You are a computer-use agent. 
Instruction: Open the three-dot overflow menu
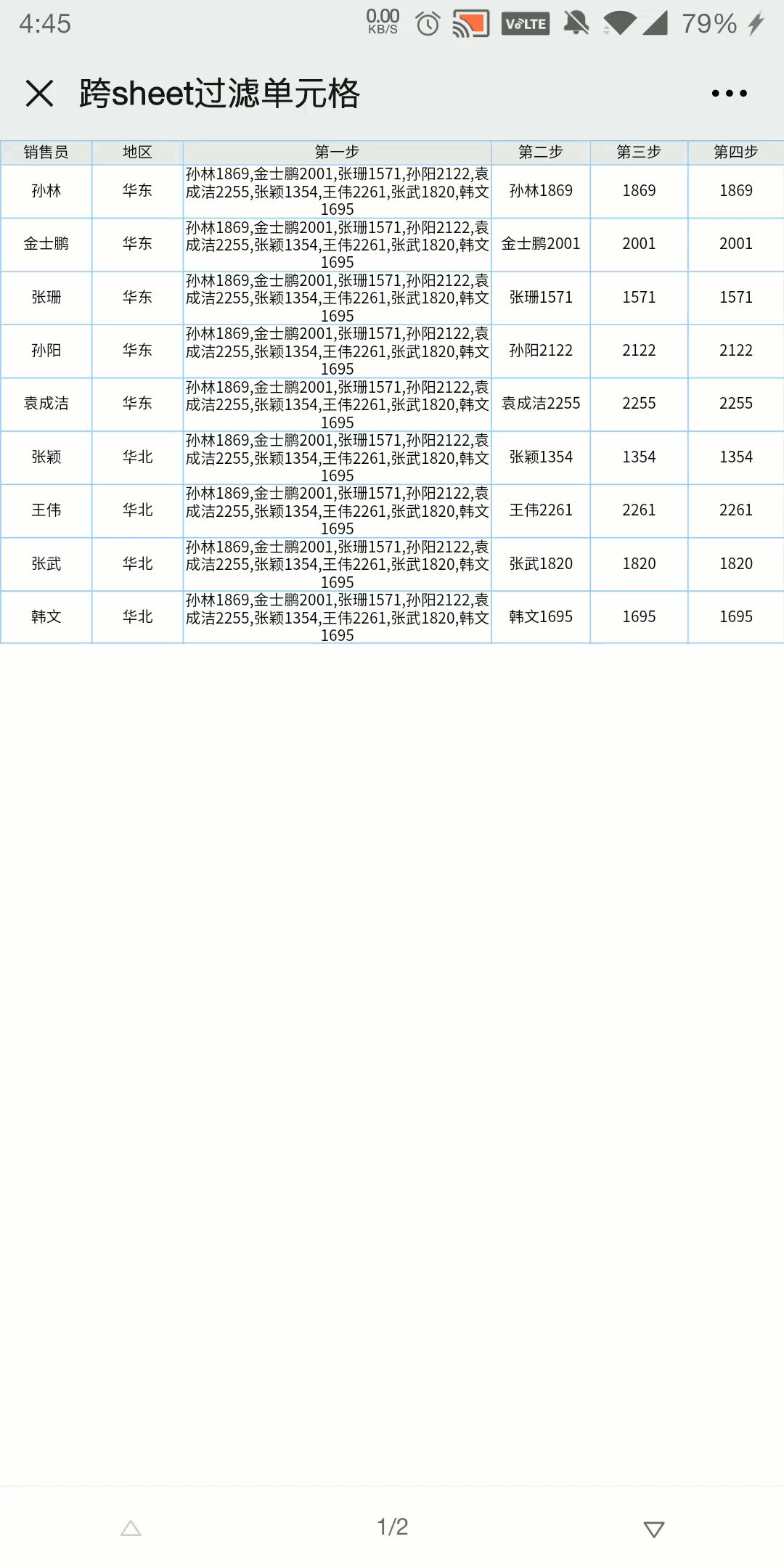pos(729,94)
